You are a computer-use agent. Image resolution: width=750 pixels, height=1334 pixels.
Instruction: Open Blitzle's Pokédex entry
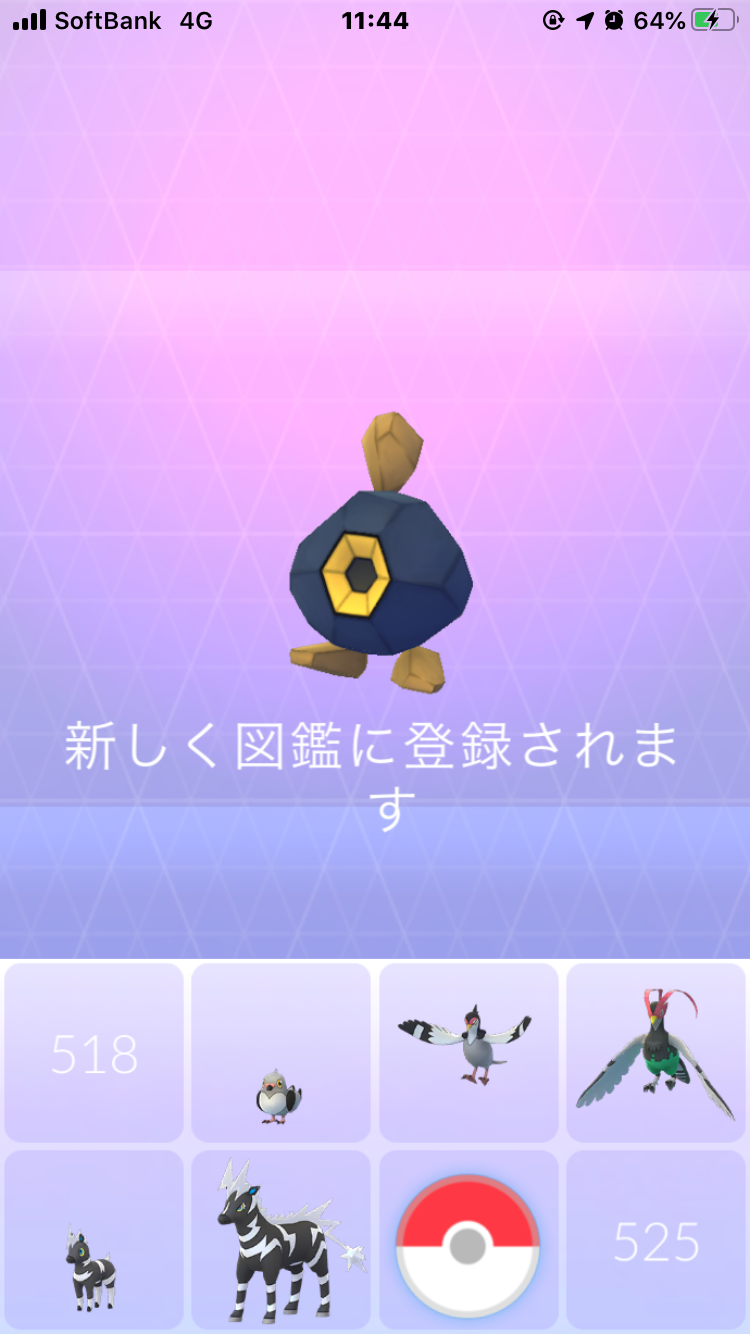(94, 1240)
